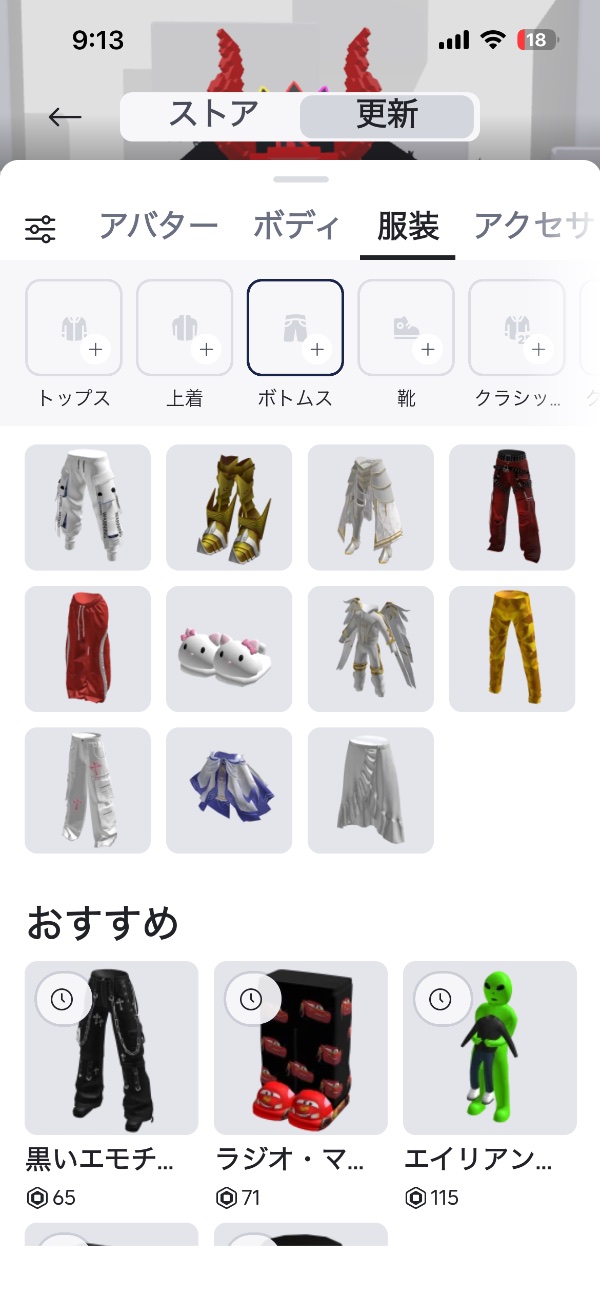Viewport: 600px width, 1298px height.
Task: Open the エイリアン item for 115 Robux
Action: [x=490, y=1048]
